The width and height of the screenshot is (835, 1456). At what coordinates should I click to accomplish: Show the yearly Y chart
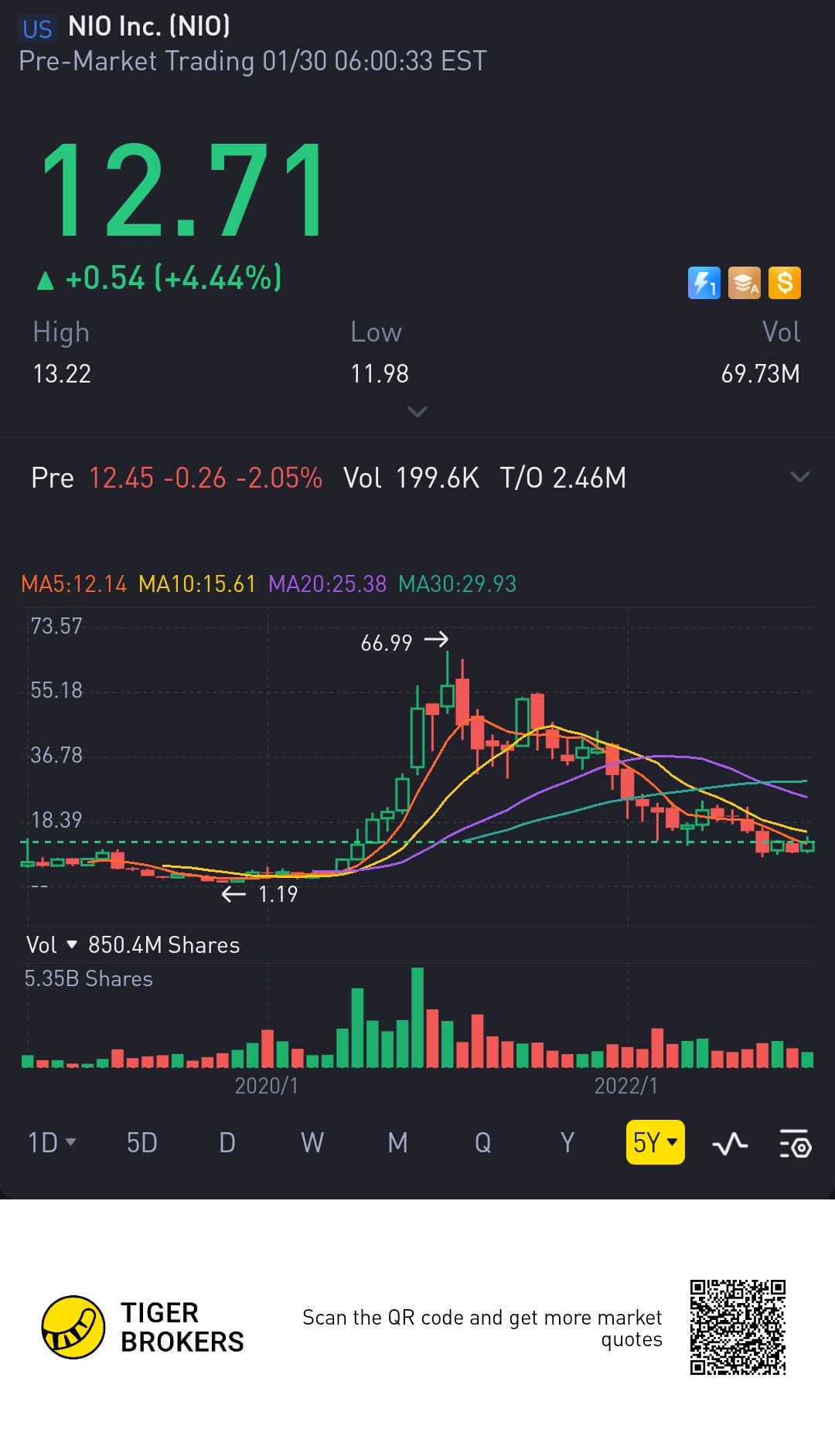click(x=567, y=1142)
